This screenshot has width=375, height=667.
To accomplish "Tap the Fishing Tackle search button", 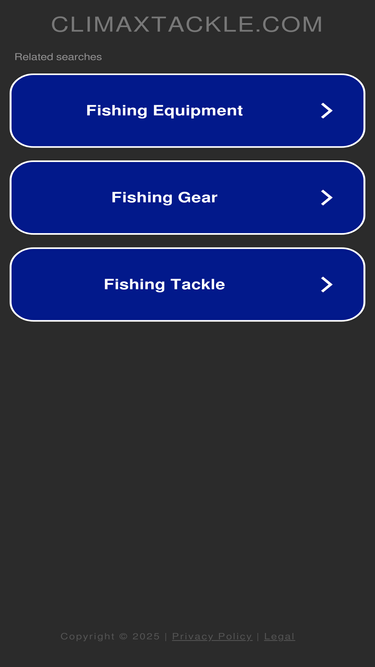I will coord(188,284).
